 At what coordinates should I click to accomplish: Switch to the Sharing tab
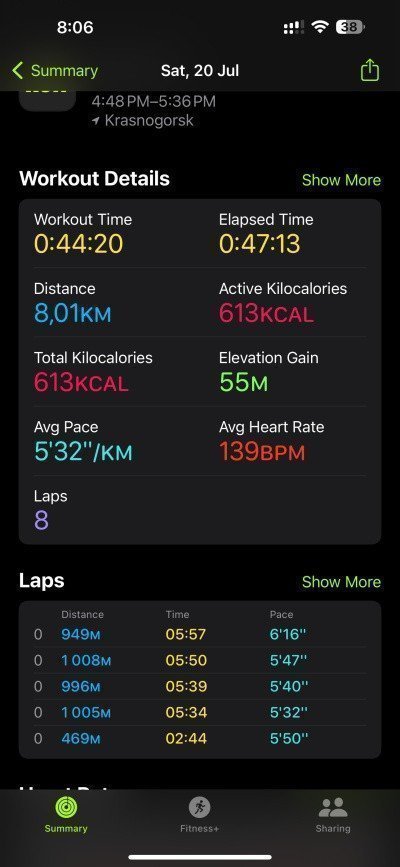coord(333,816)
